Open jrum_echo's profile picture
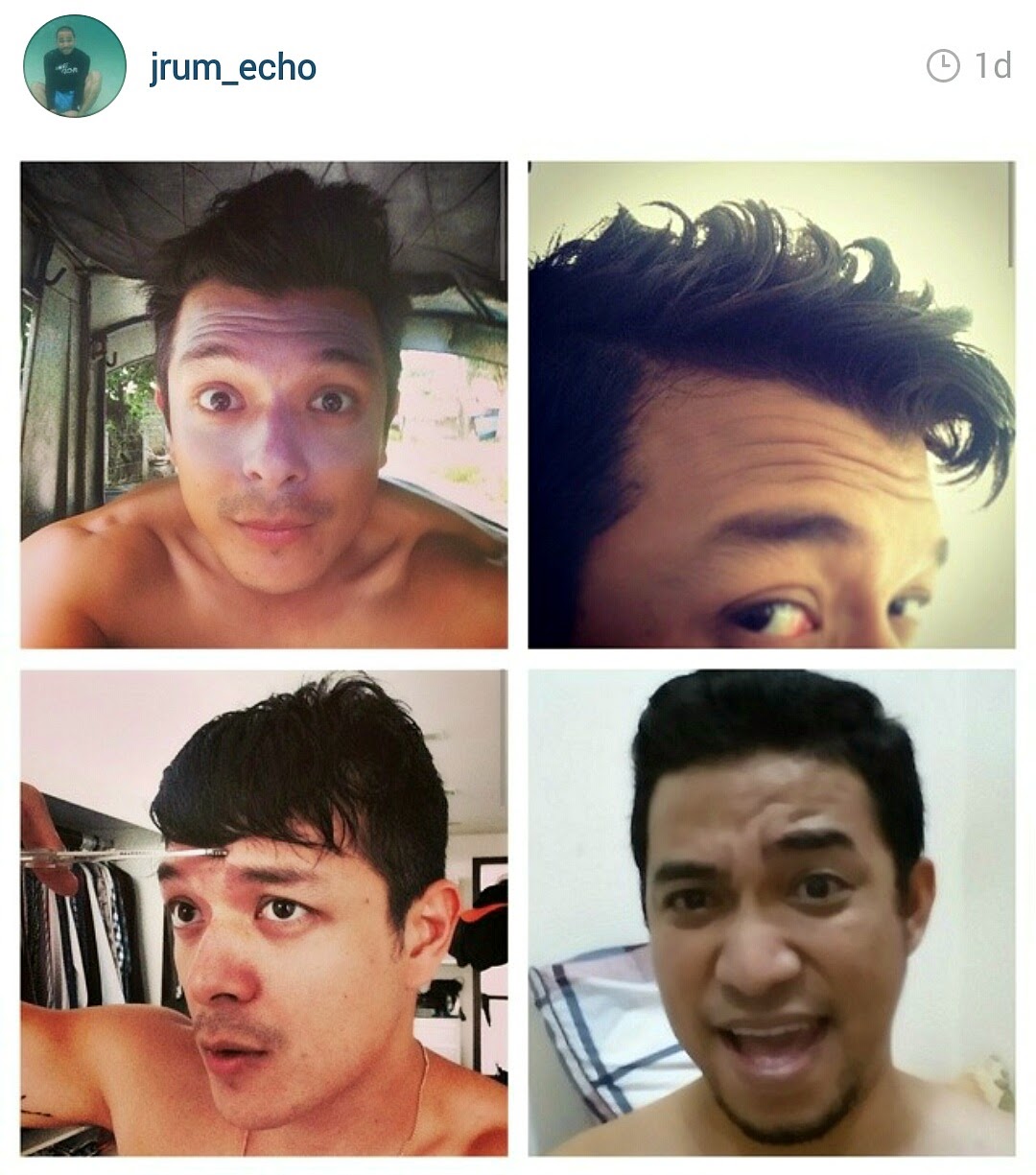Viewport: 1036px width, 1175px height. (x=74, y=66)
